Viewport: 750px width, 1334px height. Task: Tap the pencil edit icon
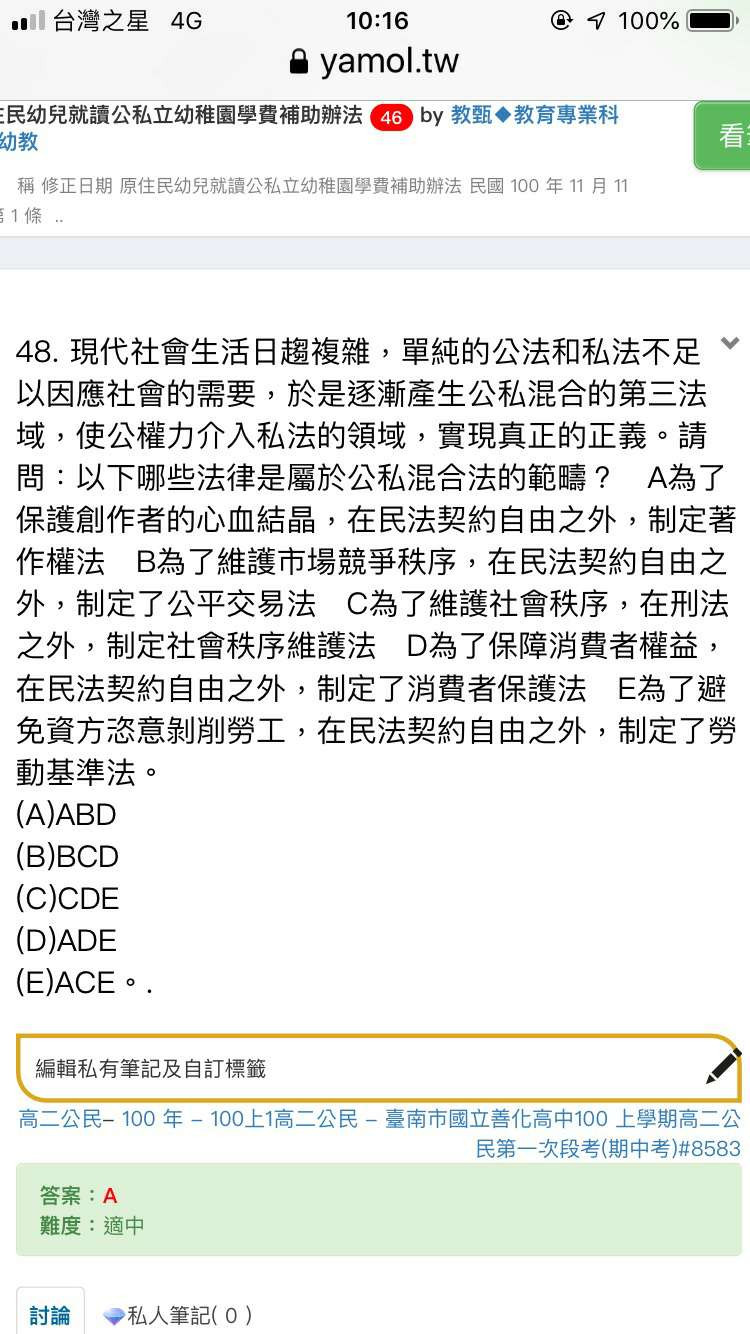click(x=722, y=1066)
